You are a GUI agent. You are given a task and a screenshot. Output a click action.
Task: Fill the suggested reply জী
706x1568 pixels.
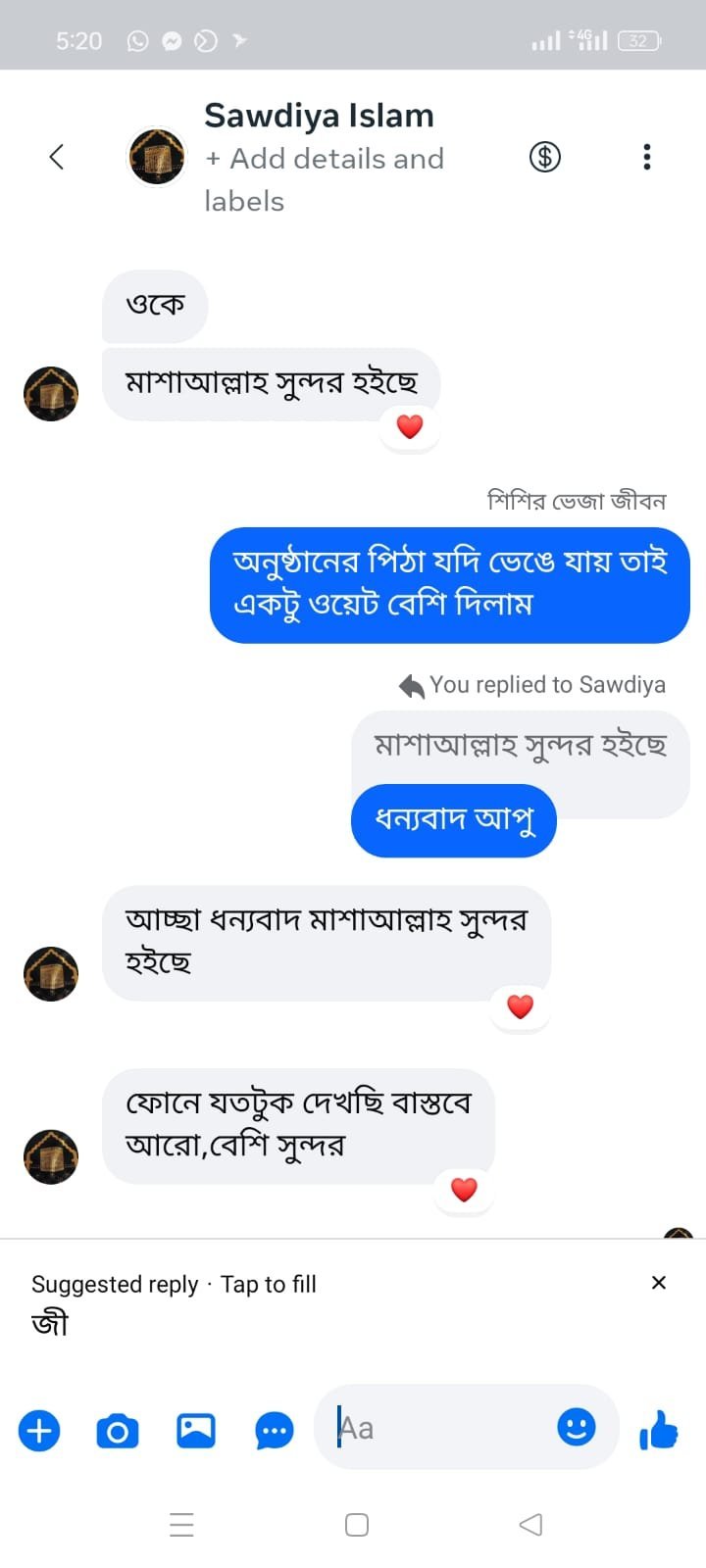50,1324
